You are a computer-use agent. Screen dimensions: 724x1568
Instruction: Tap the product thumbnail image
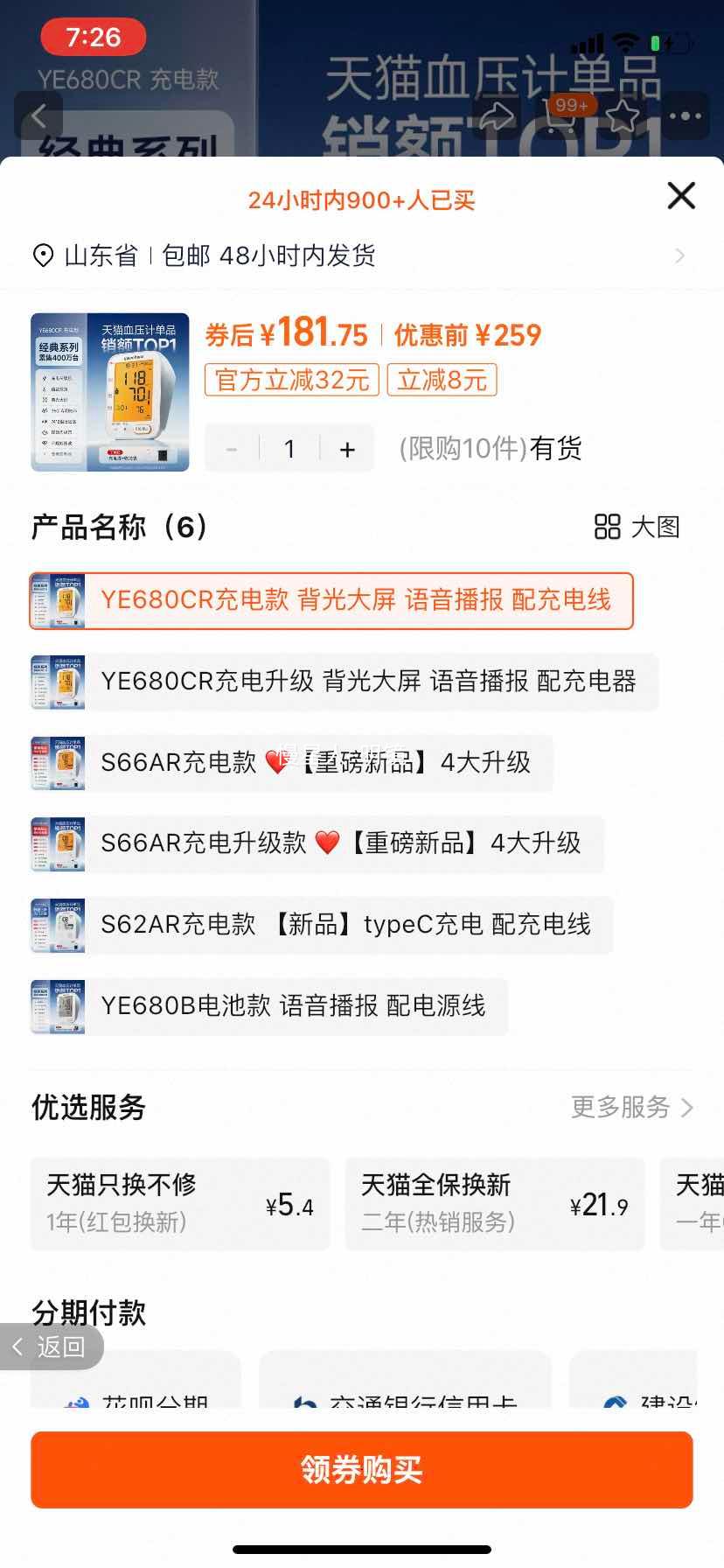pos(109,392)
